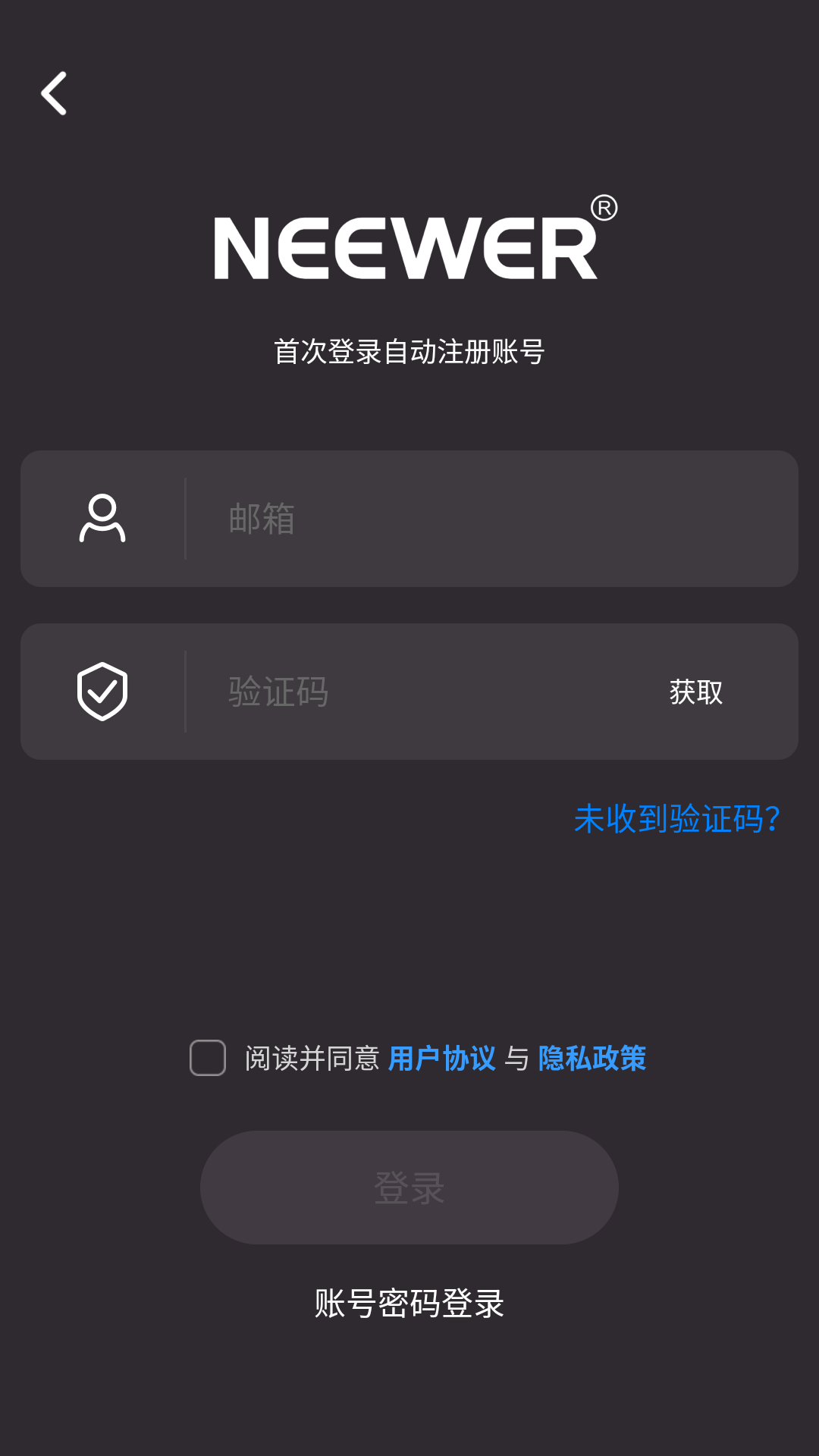Open the 未收到验证码? help link

pyautogui.click(x=676, y=819)
